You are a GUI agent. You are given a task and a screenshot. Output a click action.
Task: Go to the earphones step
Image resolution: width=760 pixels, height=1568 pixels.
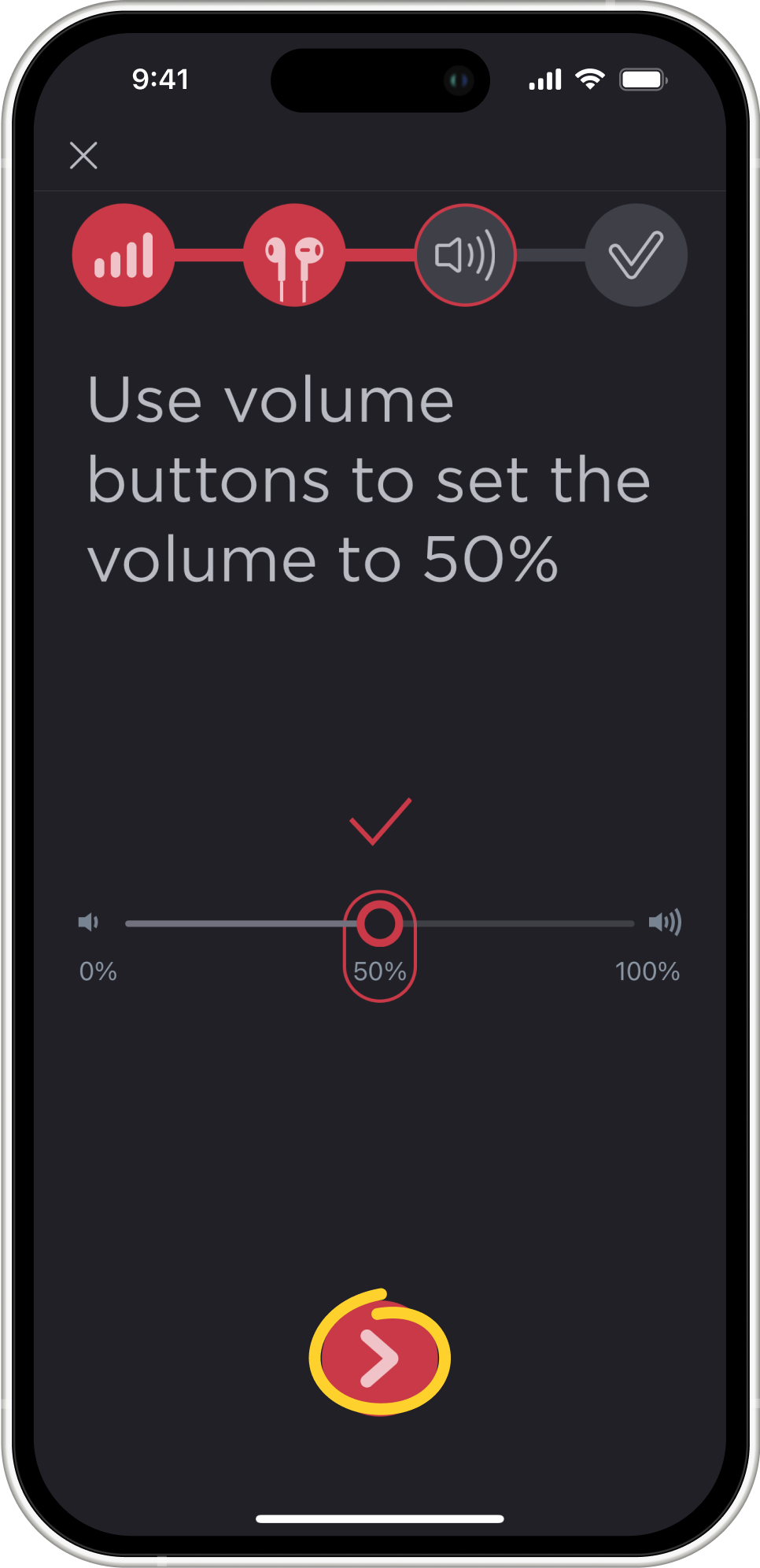(294, 255)
